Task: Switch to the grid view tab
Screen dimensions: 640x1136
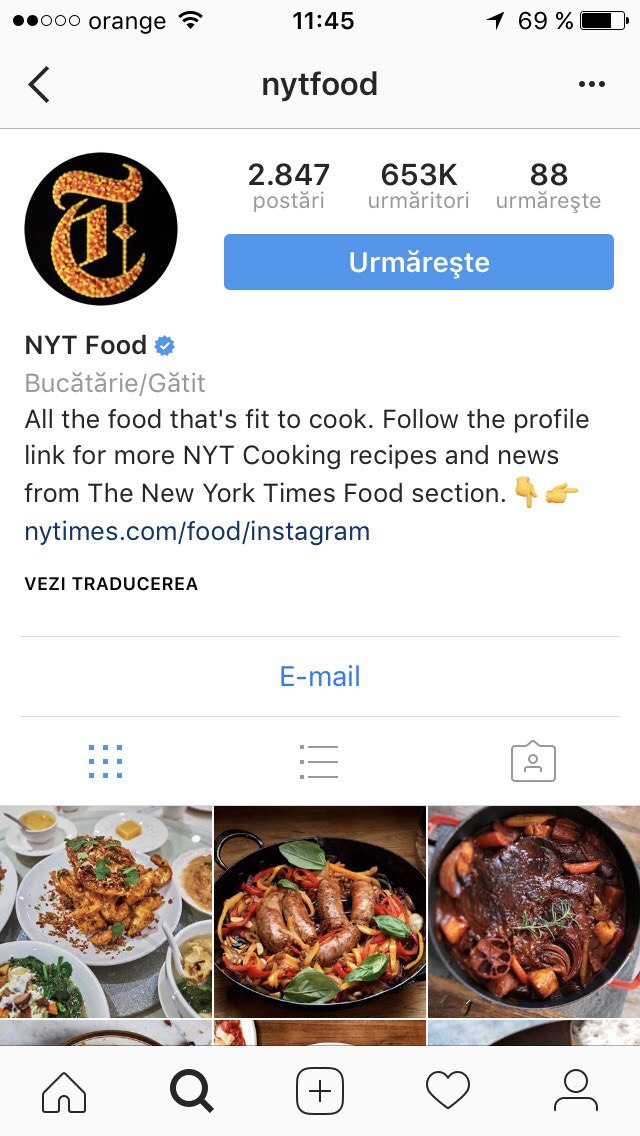Action: [x=105, y=762]
